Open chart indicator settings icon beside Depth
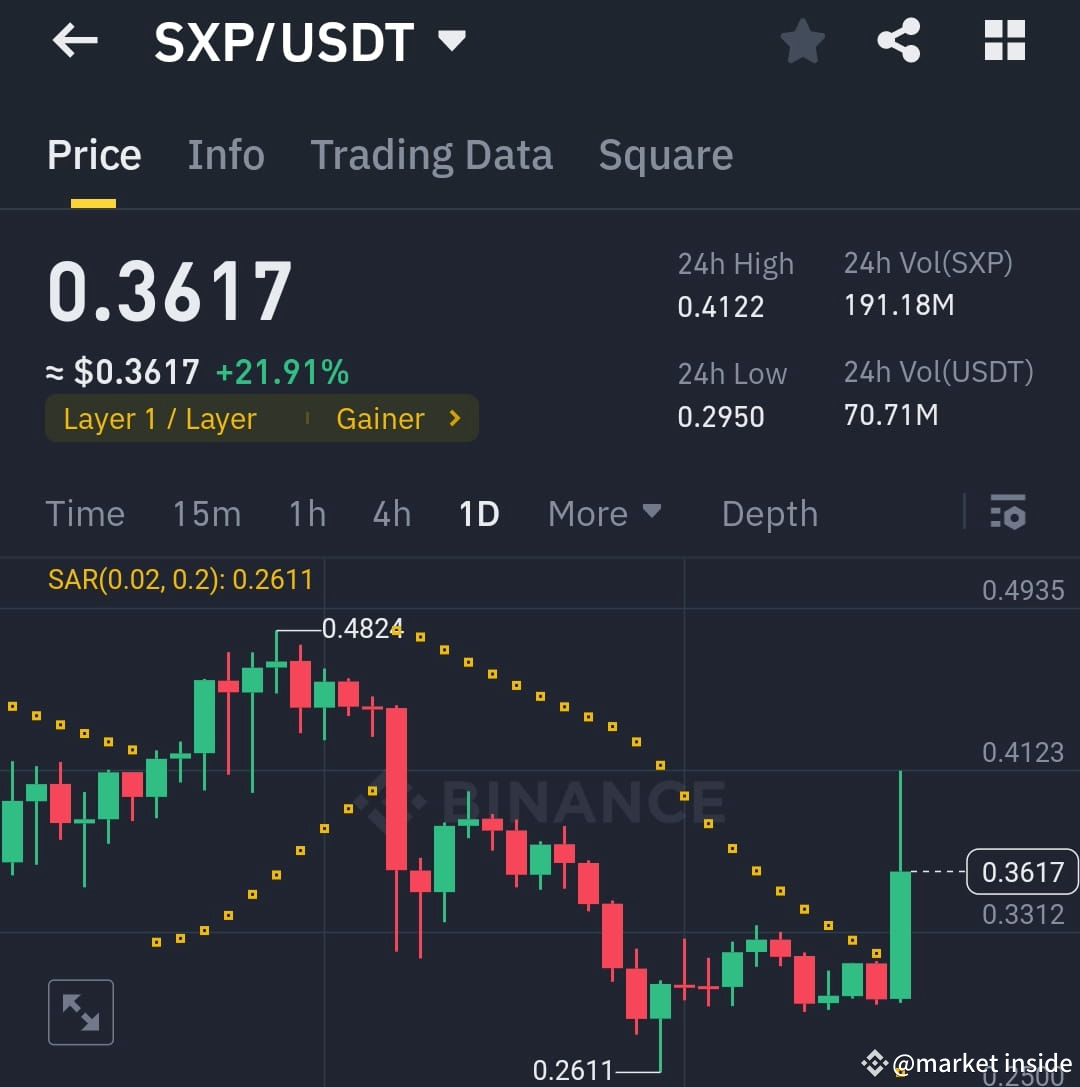The image size is (1080, 1087). click(1008, 513)
